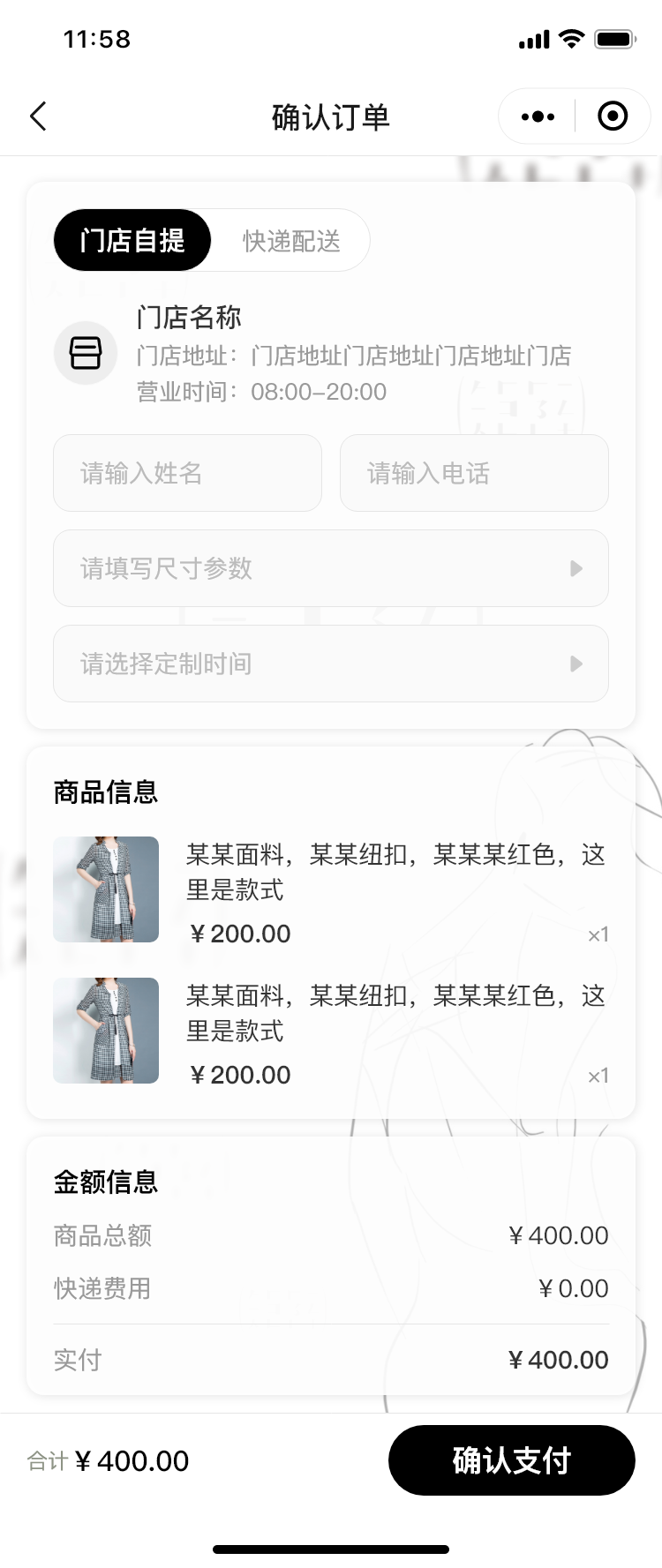
Task: Open the 门店名称 store details
Action: 189,318
